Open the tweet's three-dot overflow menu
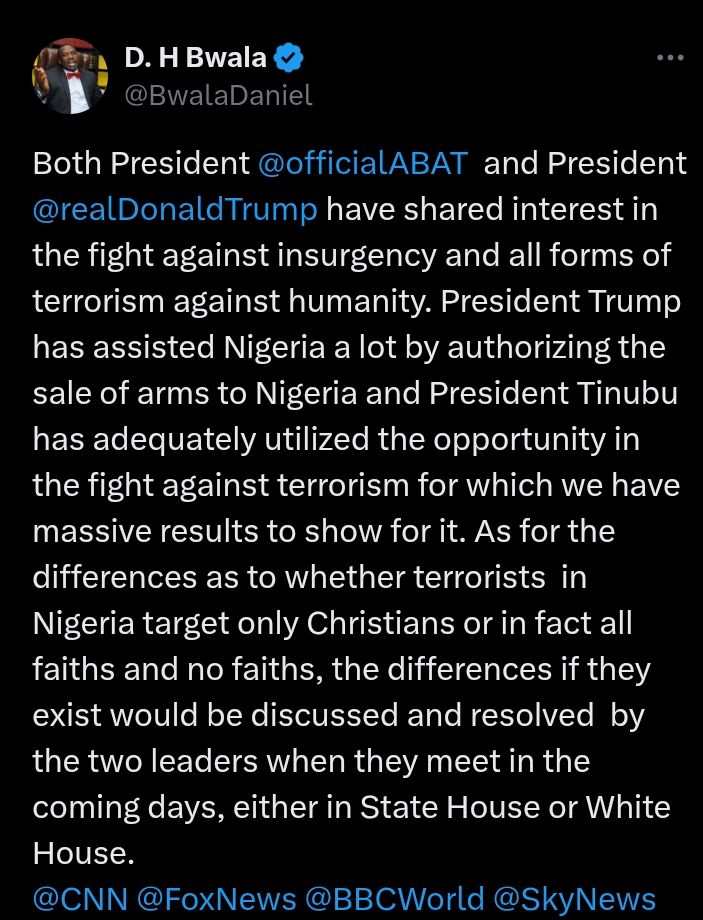 tap(670, 58)
